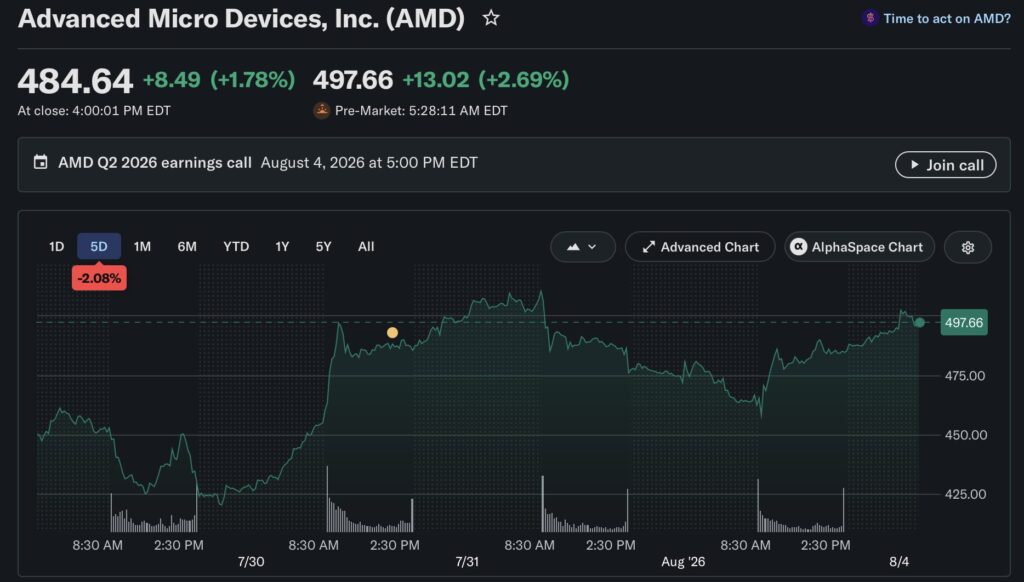
Task: Join the AMD Q2 2026 earnings call
Action: [x=945, y=165]
